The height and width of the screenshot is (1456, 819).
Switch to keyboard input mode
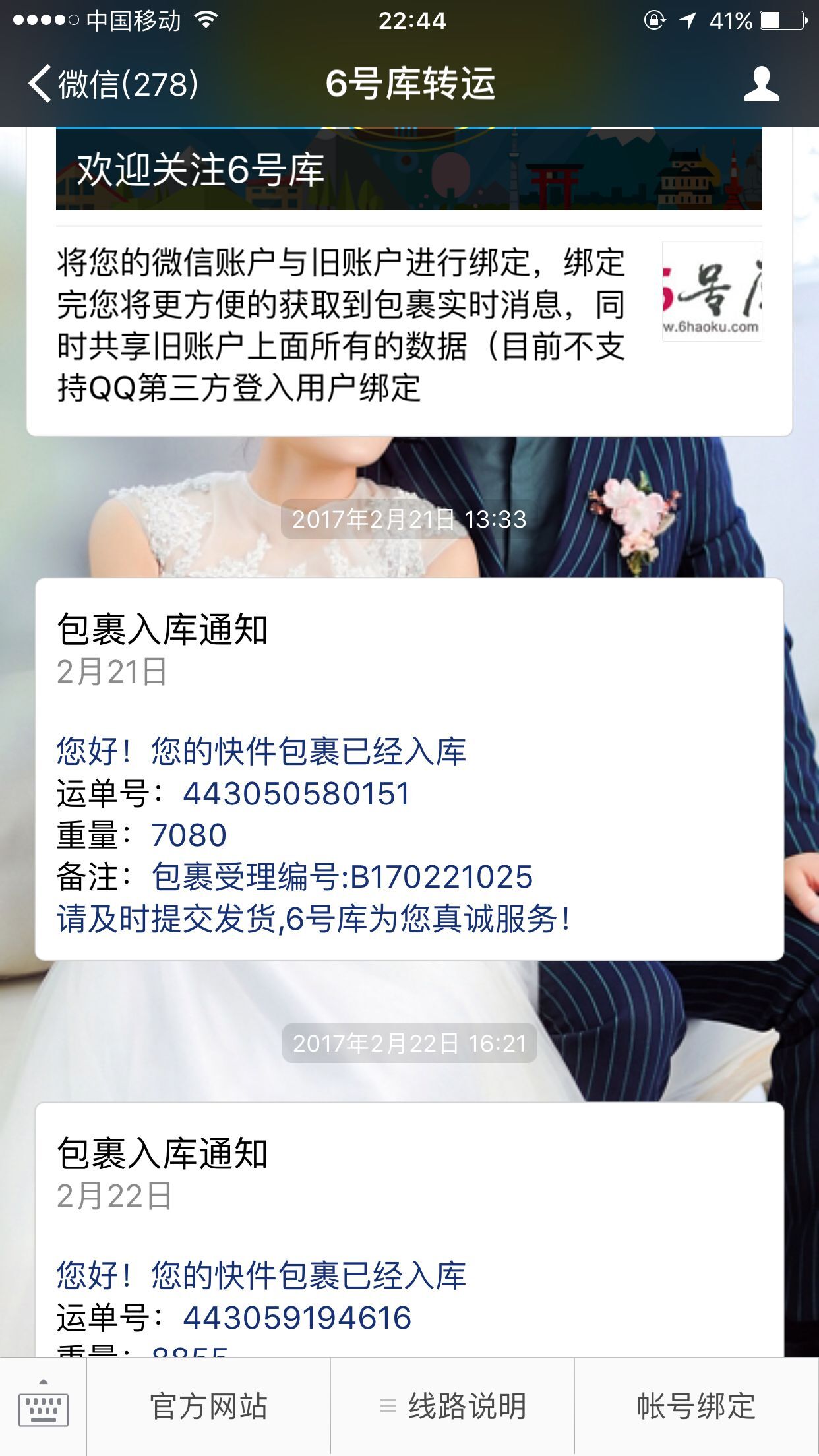(44, 1407)
